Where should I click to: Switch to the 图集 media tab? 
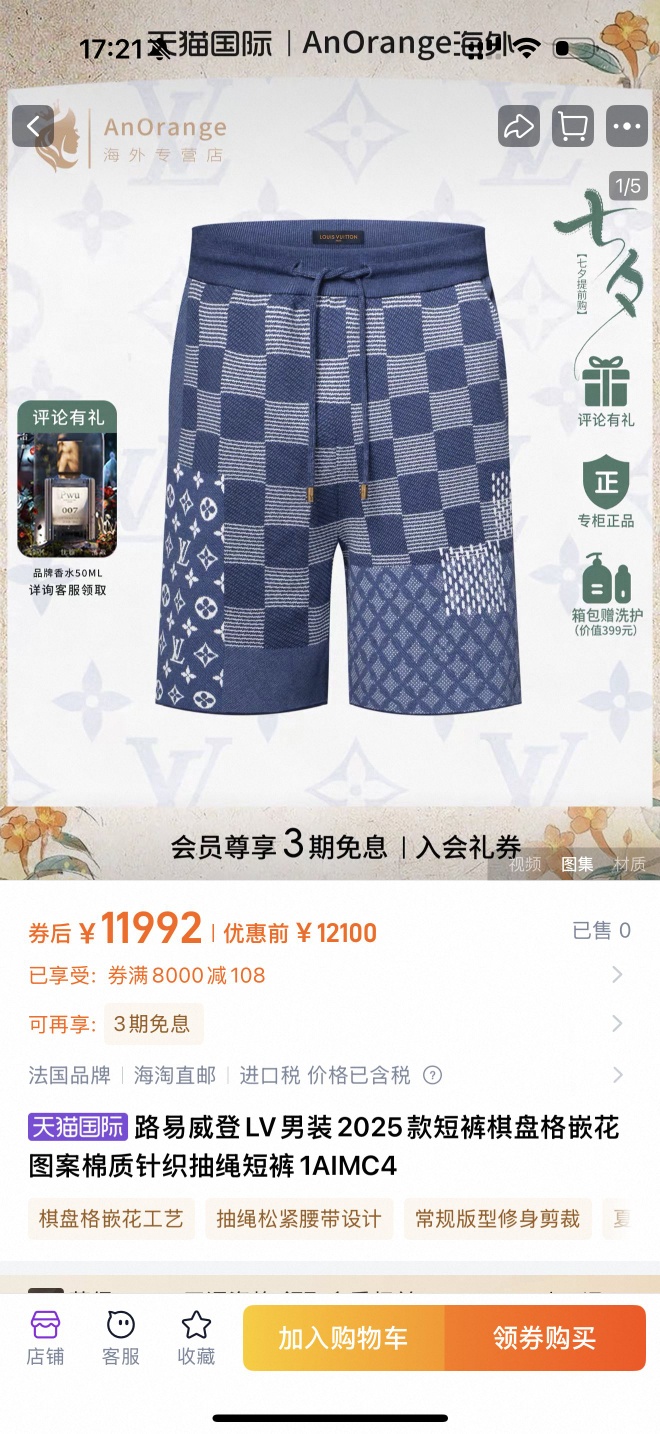tap(577, 864)
